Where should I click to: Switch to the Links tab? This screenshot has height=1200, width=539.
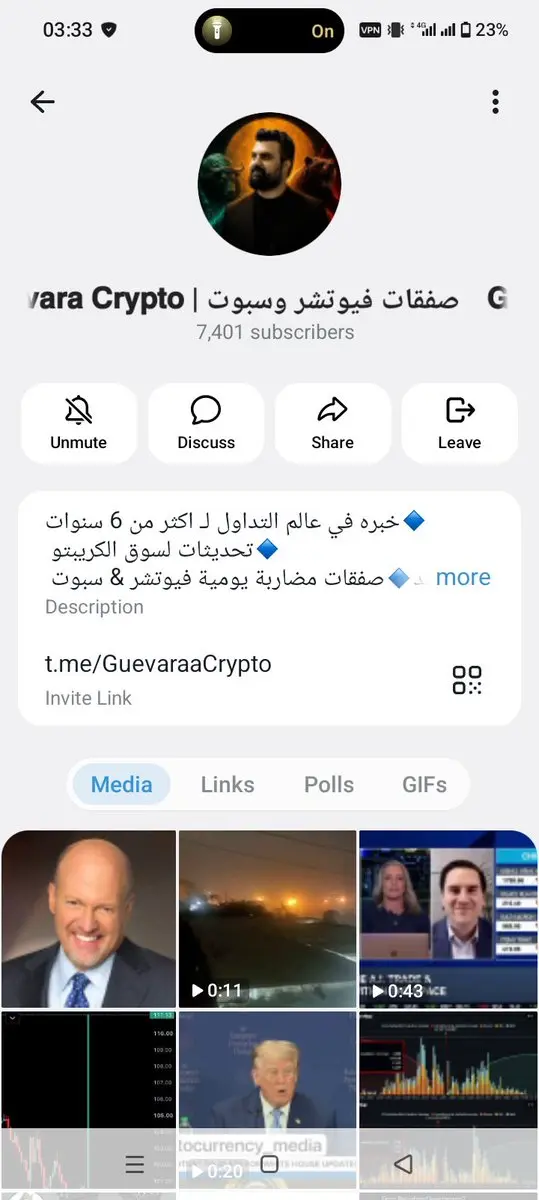click(227, 785)
